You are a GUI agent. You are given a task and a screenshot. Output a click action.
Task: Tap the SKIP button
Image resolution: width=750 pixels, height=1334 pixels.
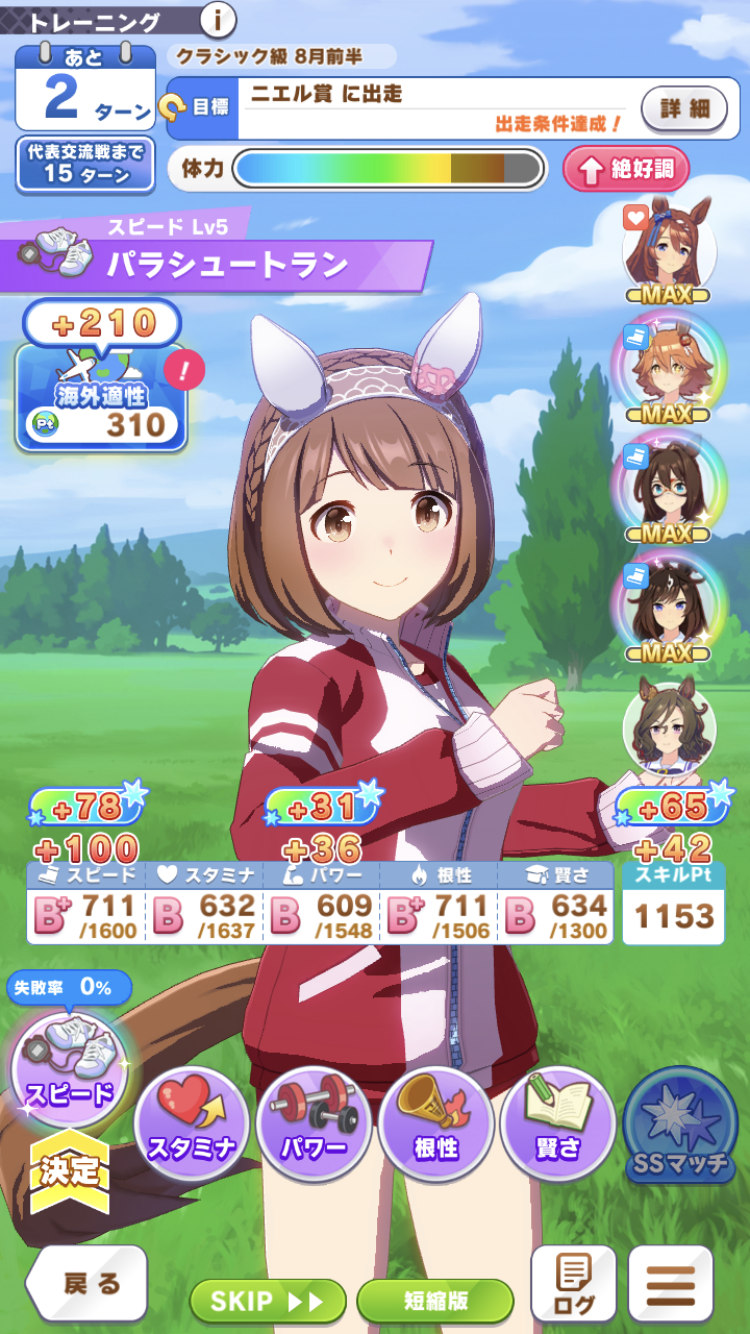coord(267,1300)
